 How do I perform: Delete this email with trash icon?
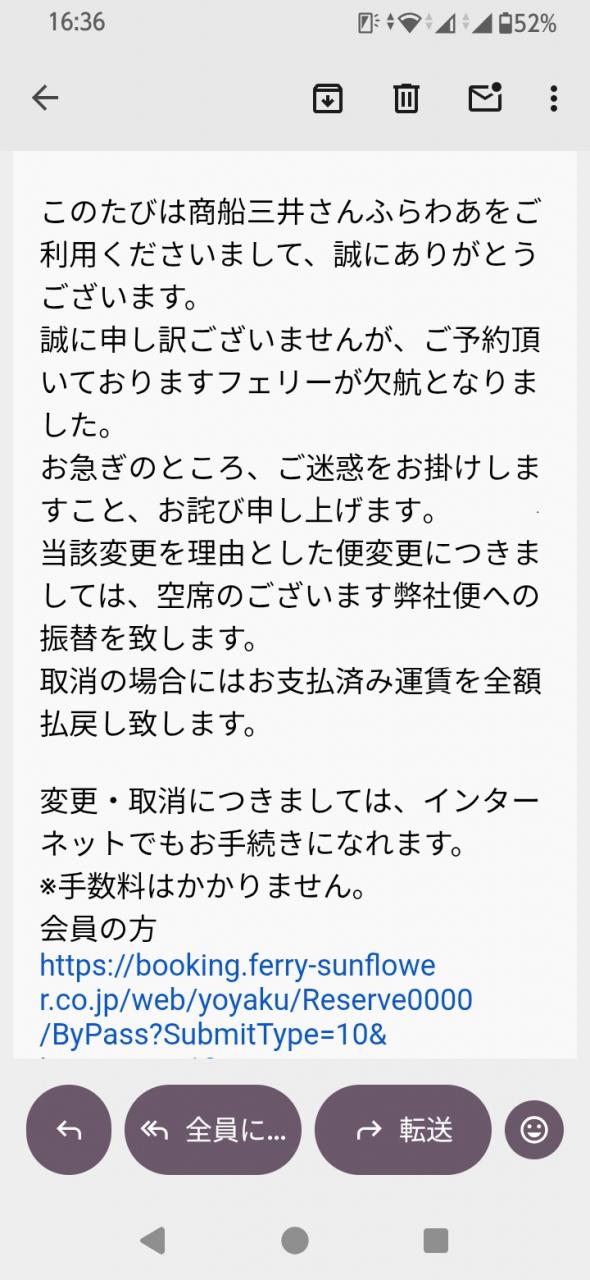[x=405, y=98]
